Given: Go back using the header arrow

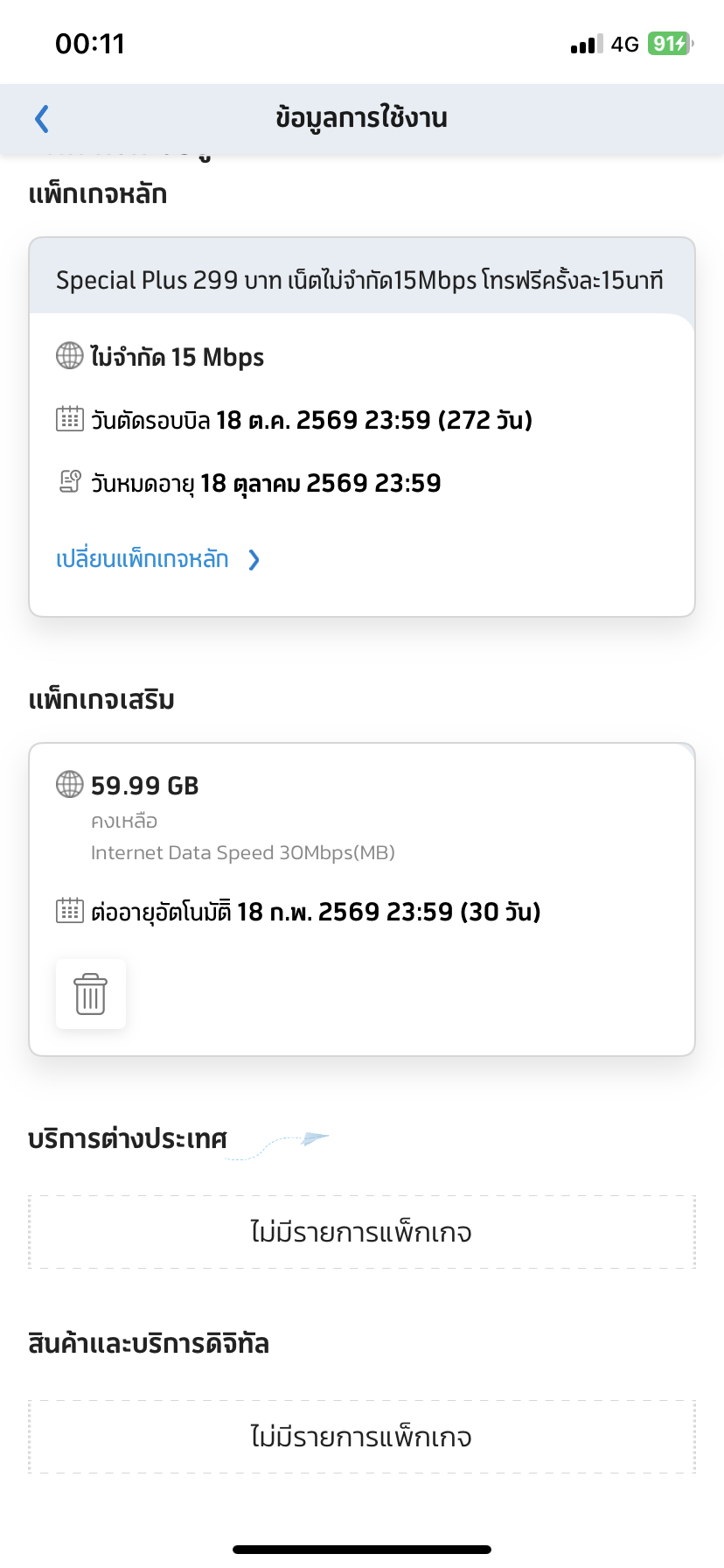Looking at the screenshot, I should pyautogui.click(x=41, y=119).
